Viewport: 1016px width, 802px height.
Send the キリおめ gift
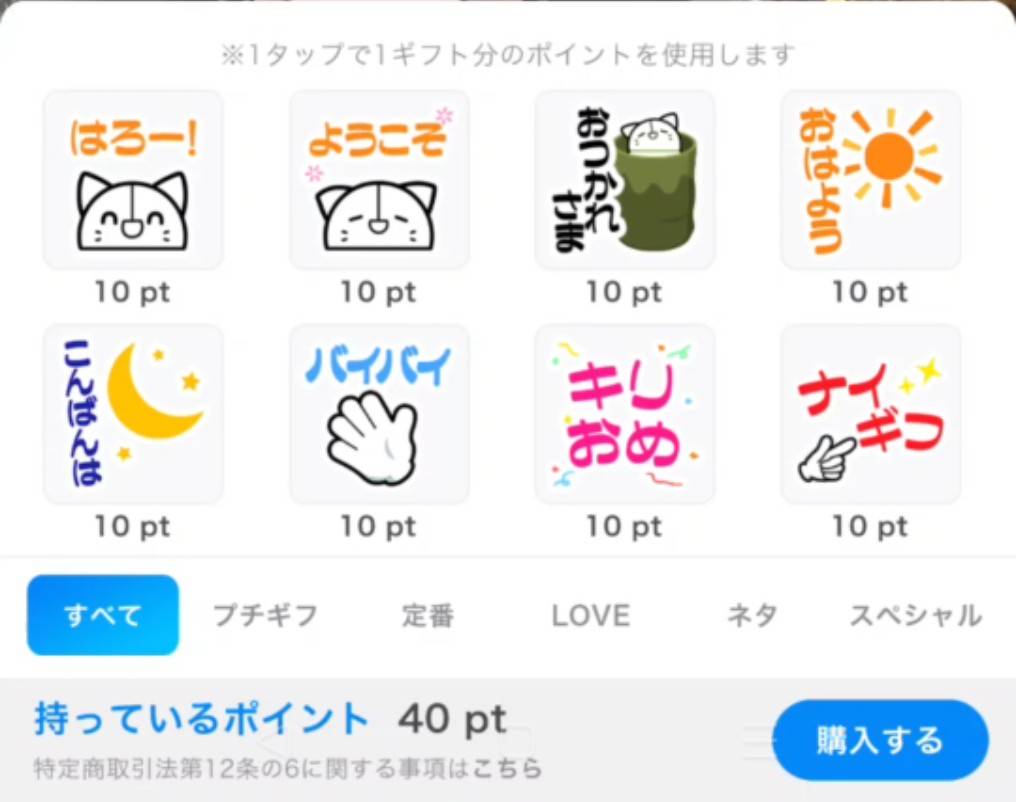625,414
